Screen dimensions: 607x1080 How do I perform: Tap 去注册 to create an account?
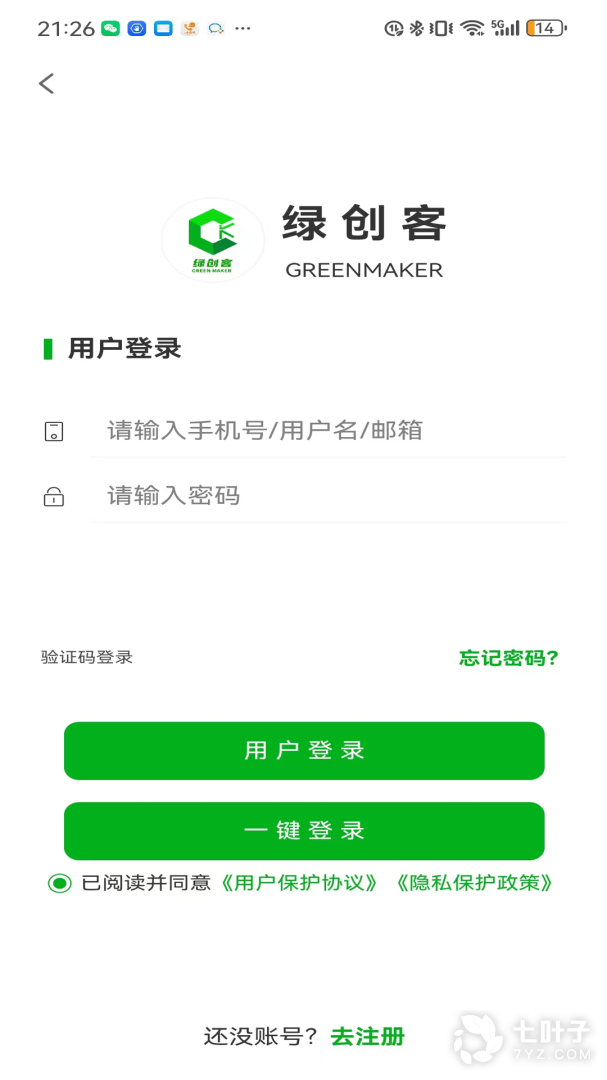point(367,1036)
